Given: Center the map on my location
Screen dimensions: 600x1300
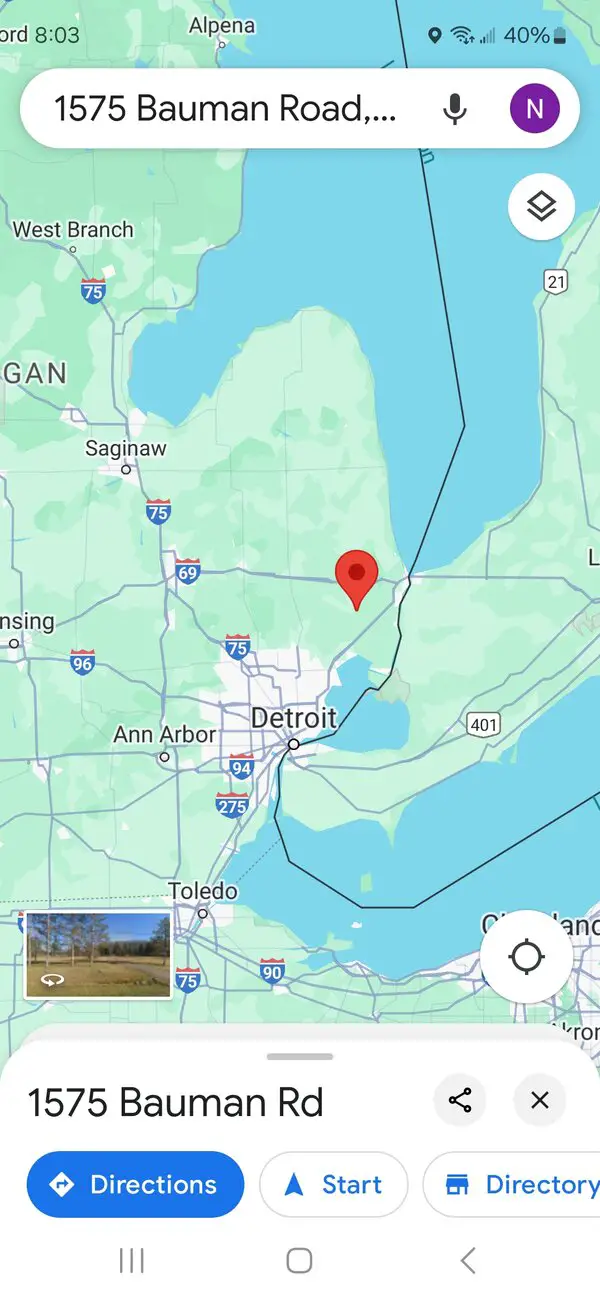Looking at the screenshot, I should pyautogui.click(x=527, y=957).
